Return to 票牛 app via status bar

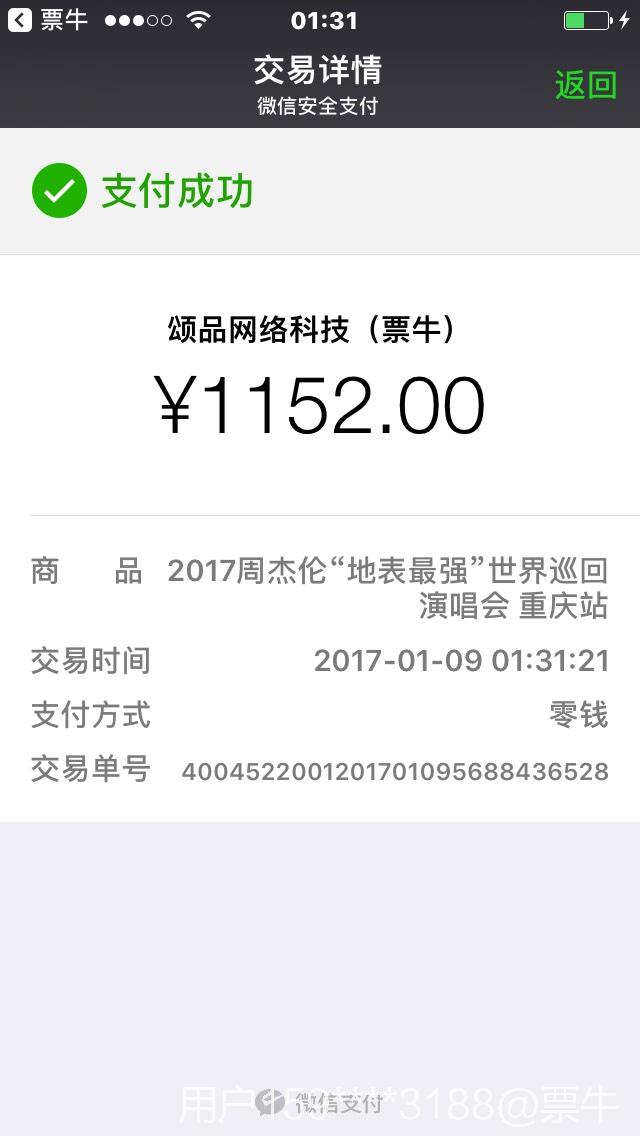coord(48,20)
